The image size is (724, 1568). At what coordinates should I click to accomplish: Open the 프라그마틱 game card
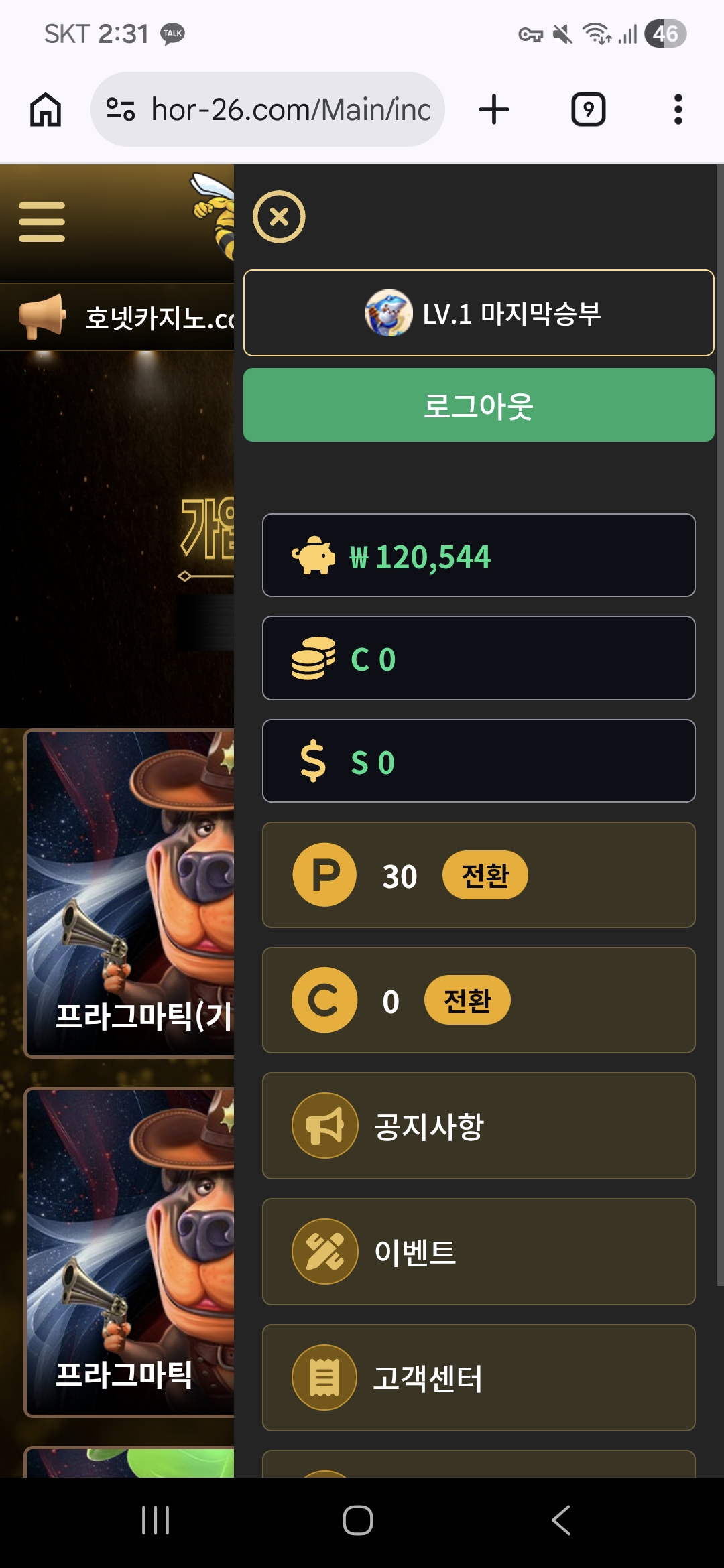click(x=131, y=1252)
